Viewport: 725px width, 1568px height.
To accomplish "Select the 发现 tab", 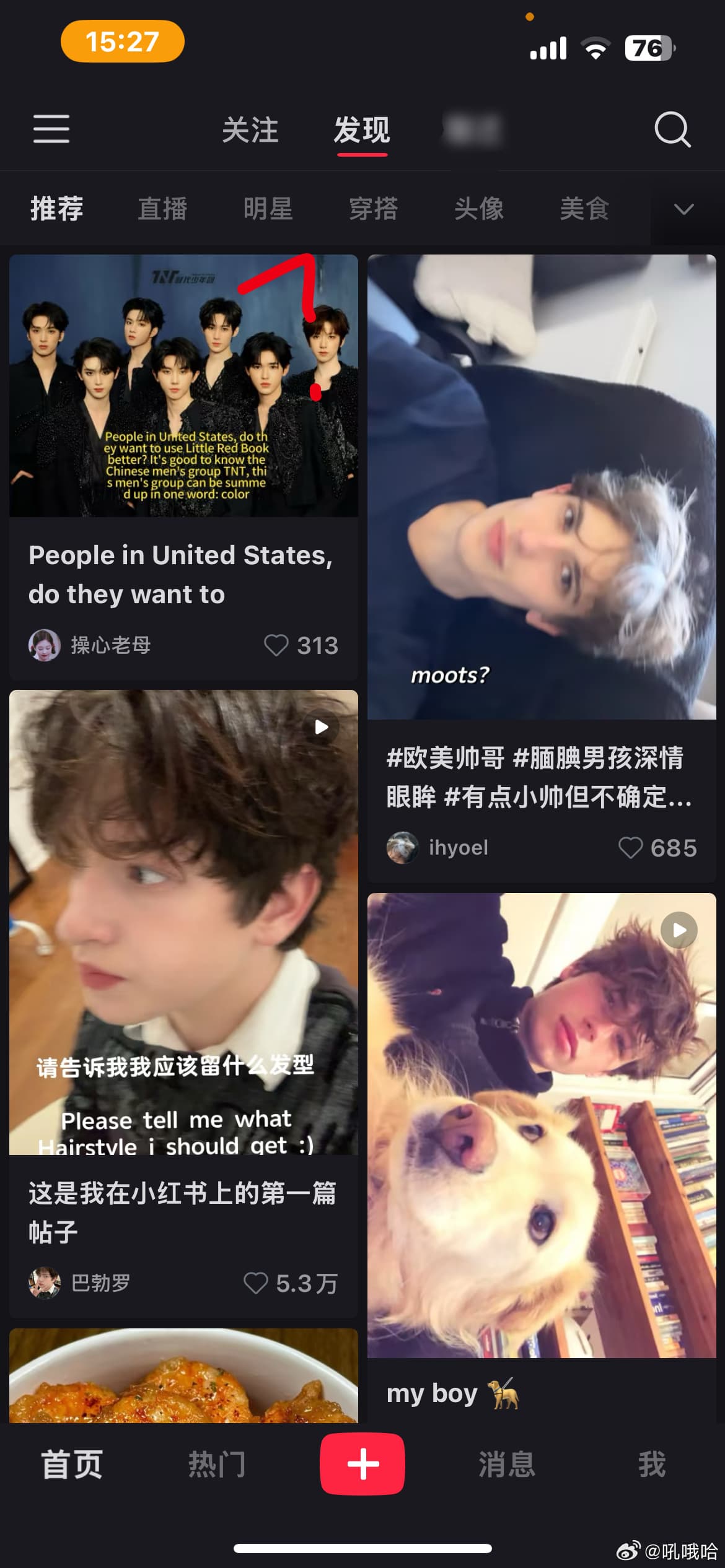I will click(362, 130).
